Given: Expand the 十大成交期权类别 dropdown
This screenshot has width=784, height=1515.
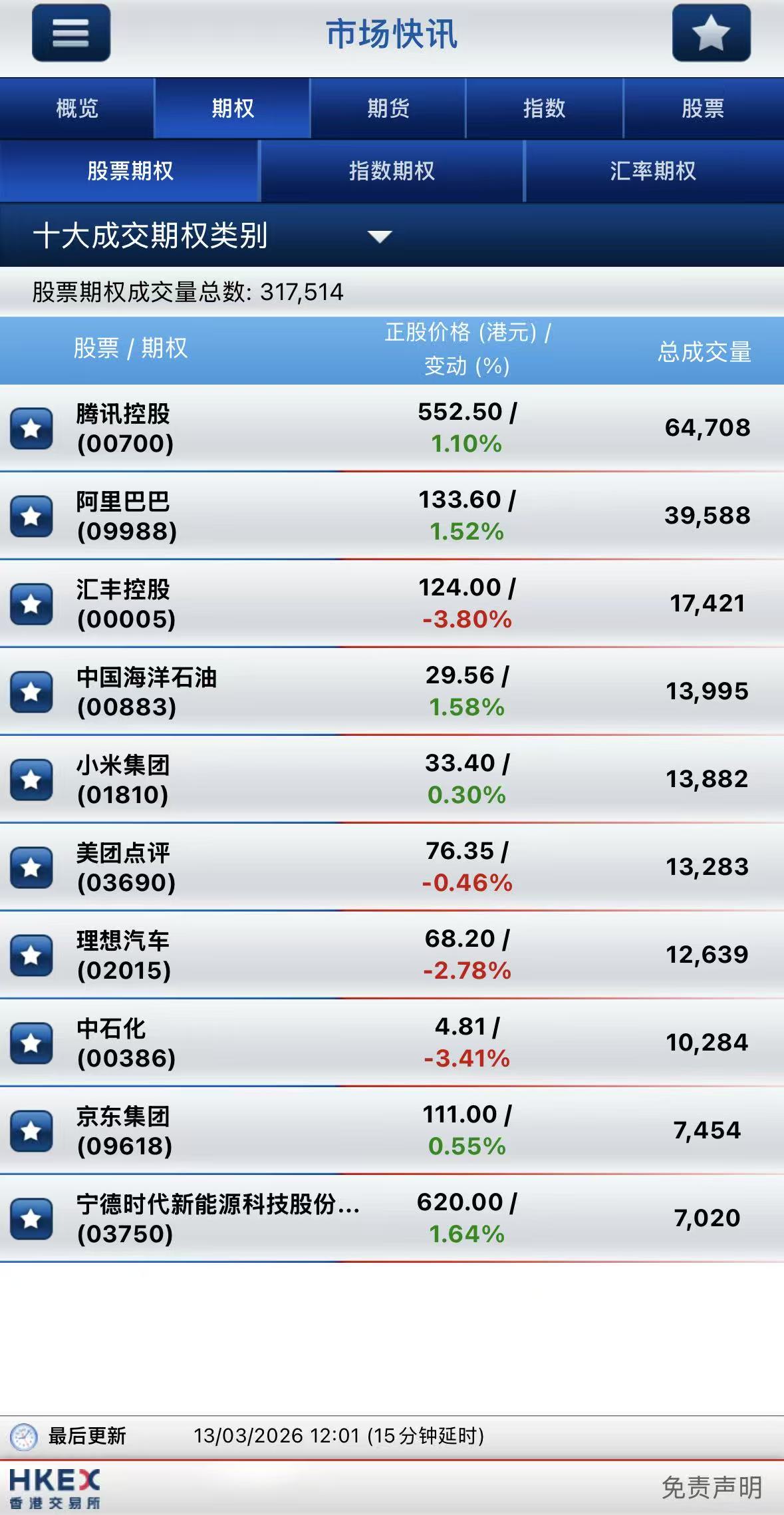Looking at the screenshot, I should (380, 236).
